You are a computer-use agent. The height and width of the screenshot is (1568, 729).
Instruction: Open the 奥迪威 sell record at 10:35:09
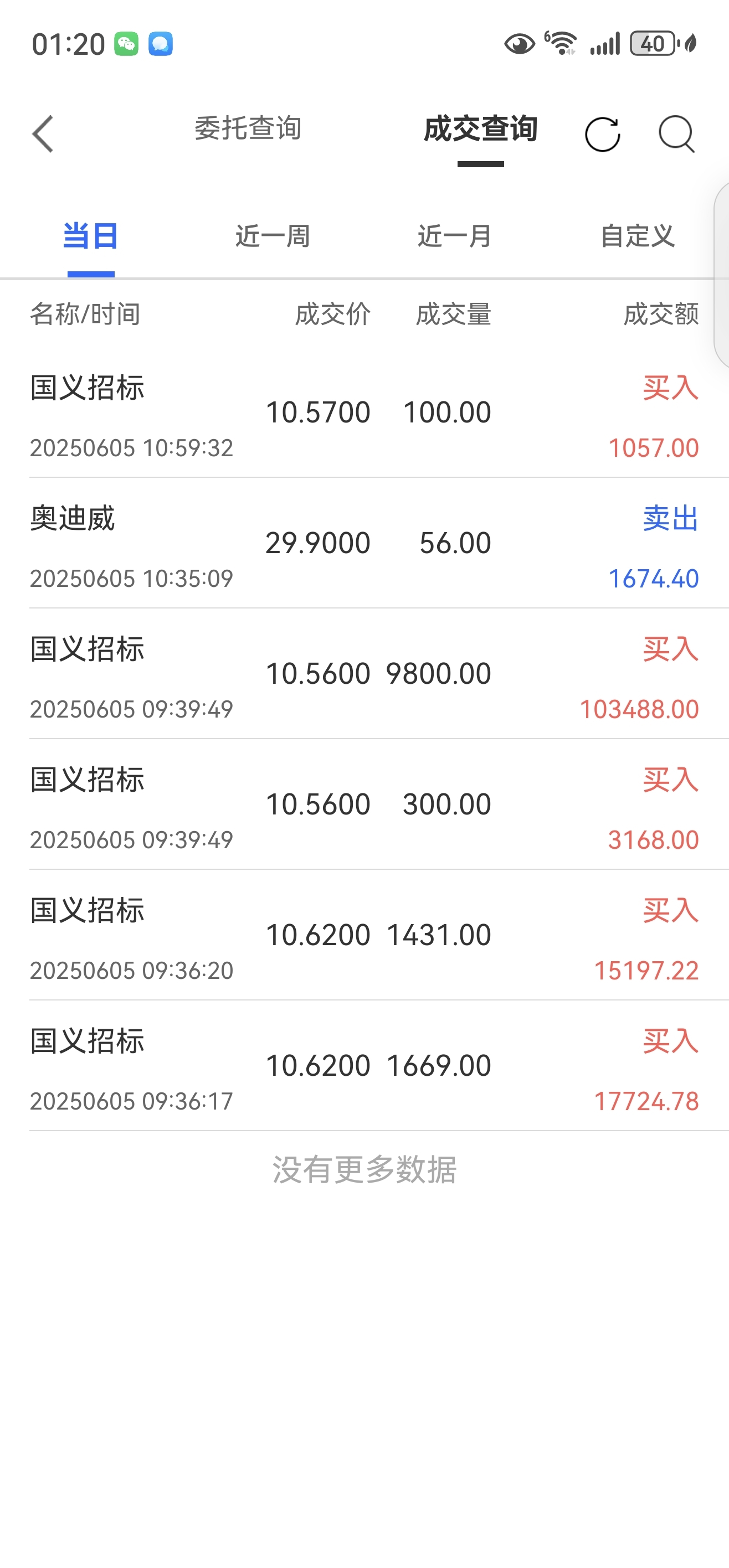coord(364,543)
